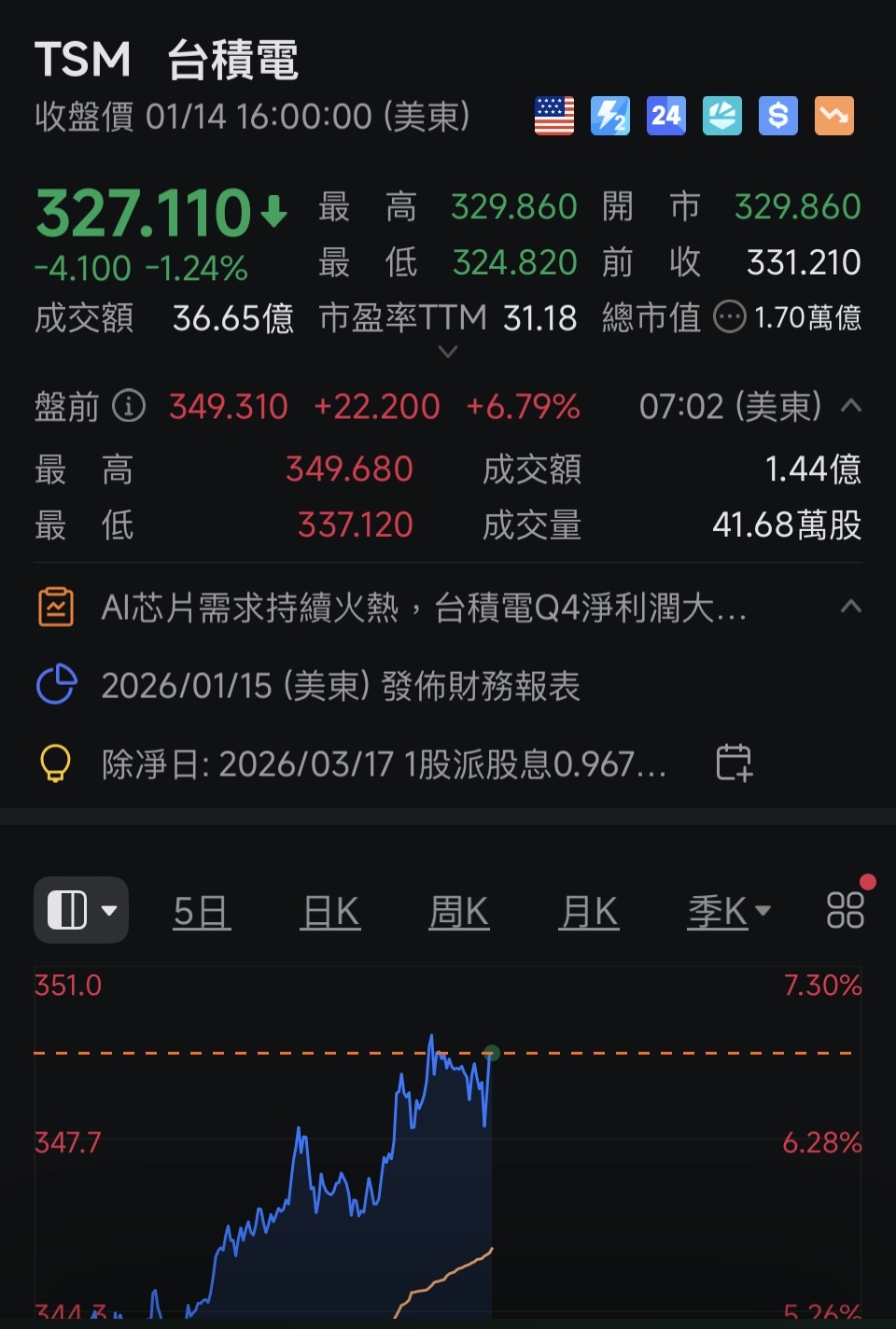Open AI芯片需求持續火熱 news headline
The image size is (896, 1329).
click(x=424, y=609)
